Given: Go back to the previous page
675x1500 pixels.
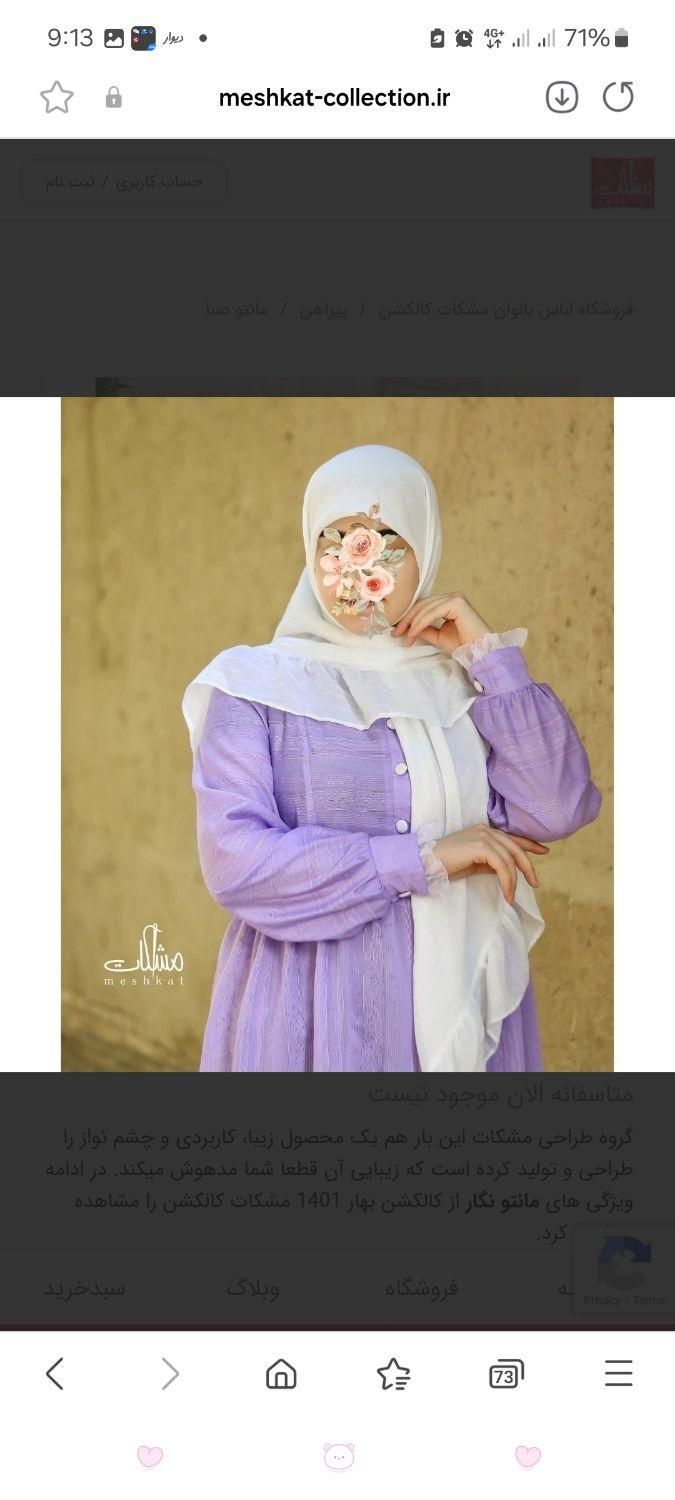Looking at the screenshot, I should pyautogui.click(x=55, y=1374).
